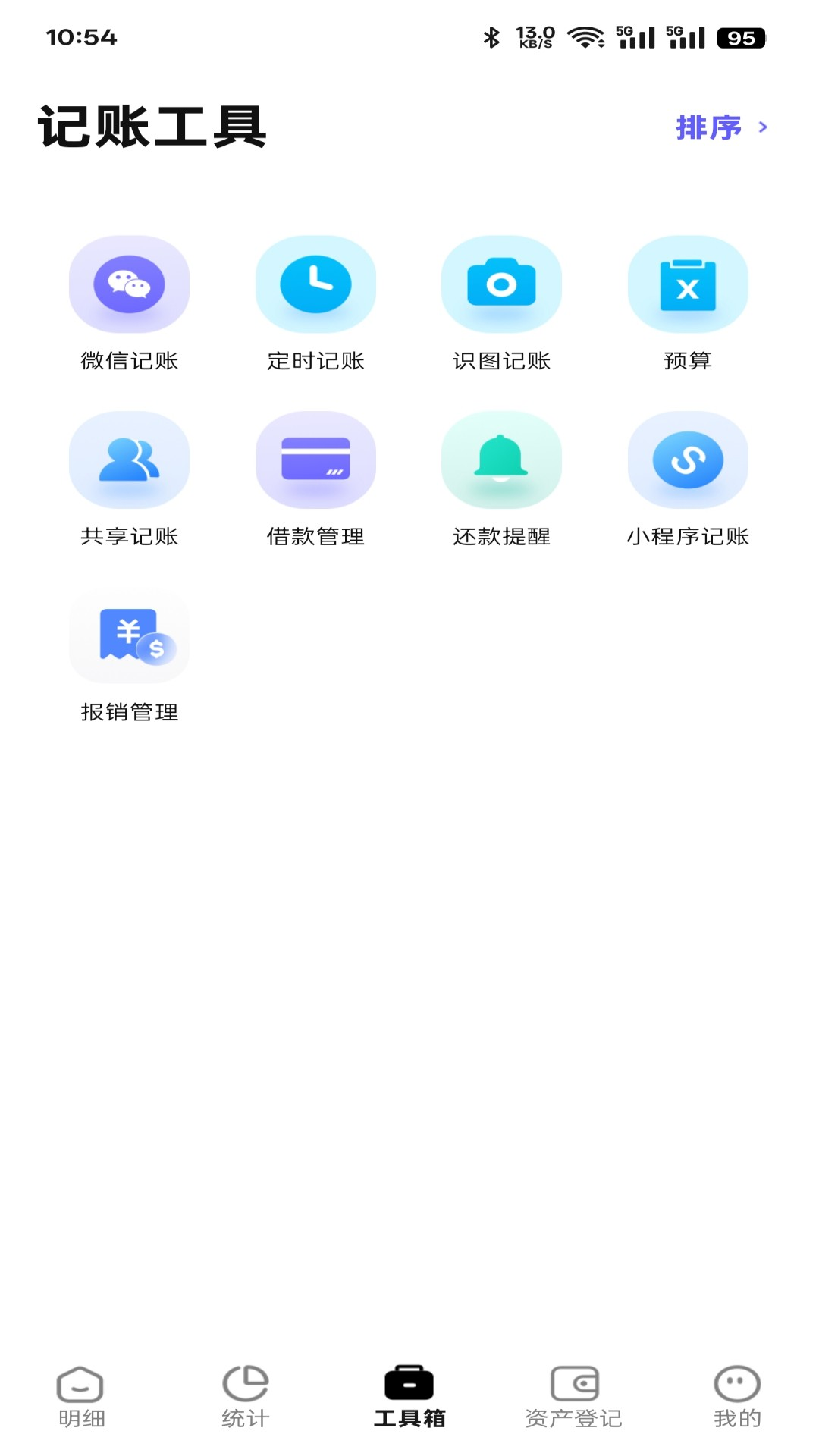
Task: Launch 定时记账 scheduled bookkeeping
Action: [315, 303]
